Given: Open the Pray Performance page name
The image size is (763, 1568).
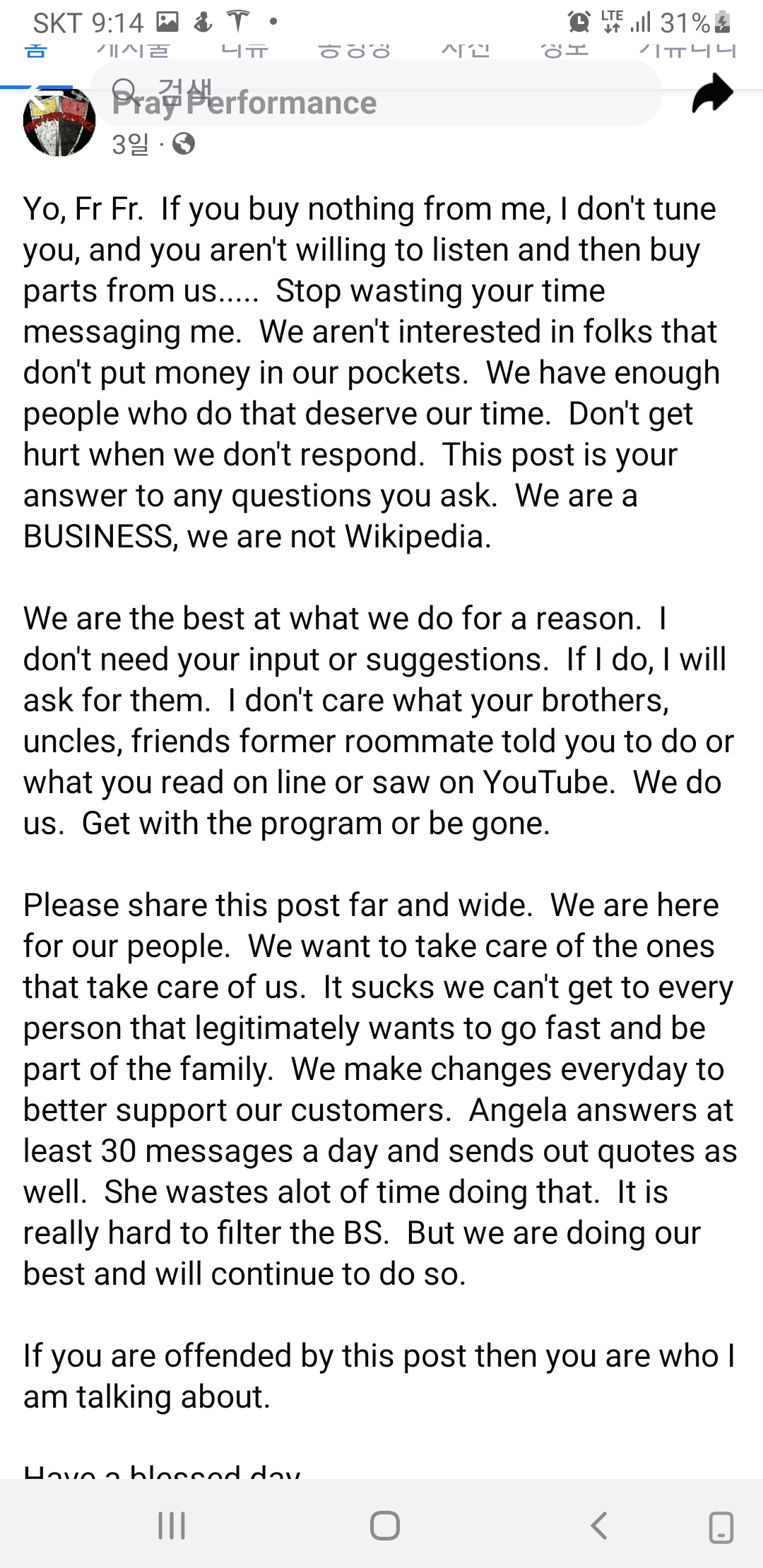Looking at the screenshot, I should 244,103.
